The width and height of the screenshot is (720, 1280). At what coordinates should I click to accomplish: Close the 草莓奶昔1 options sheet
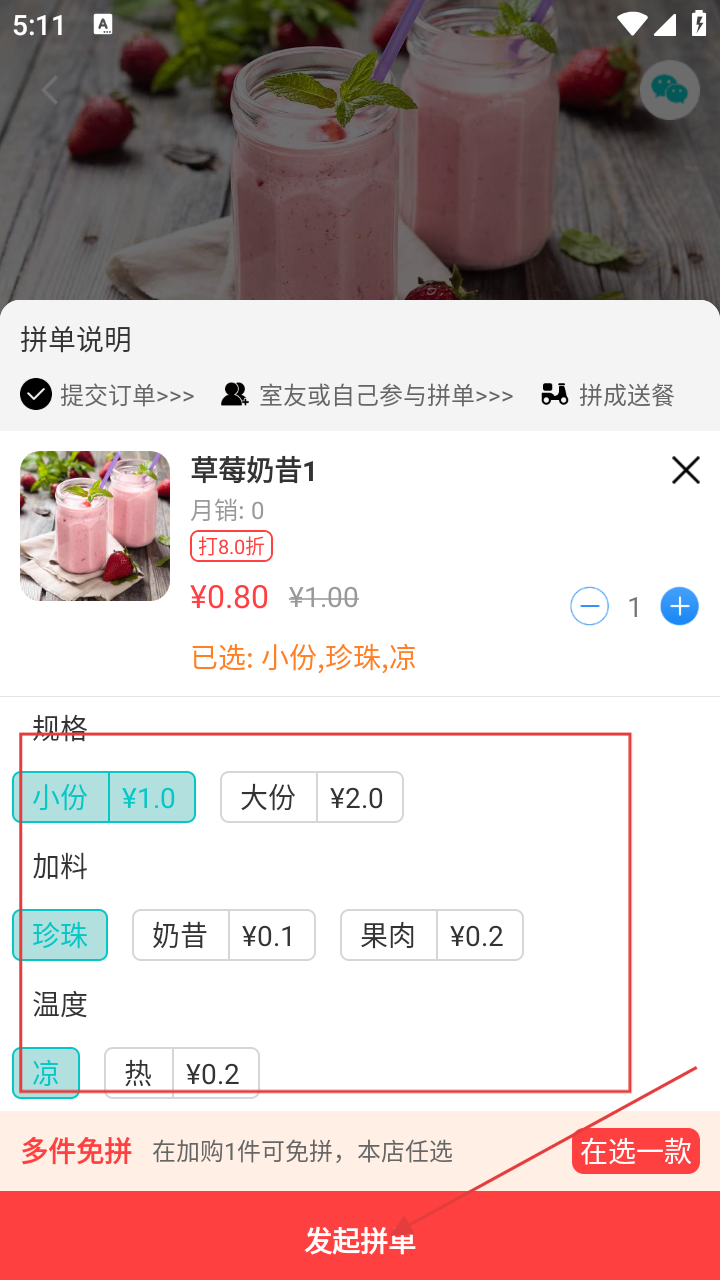(685, 470)
